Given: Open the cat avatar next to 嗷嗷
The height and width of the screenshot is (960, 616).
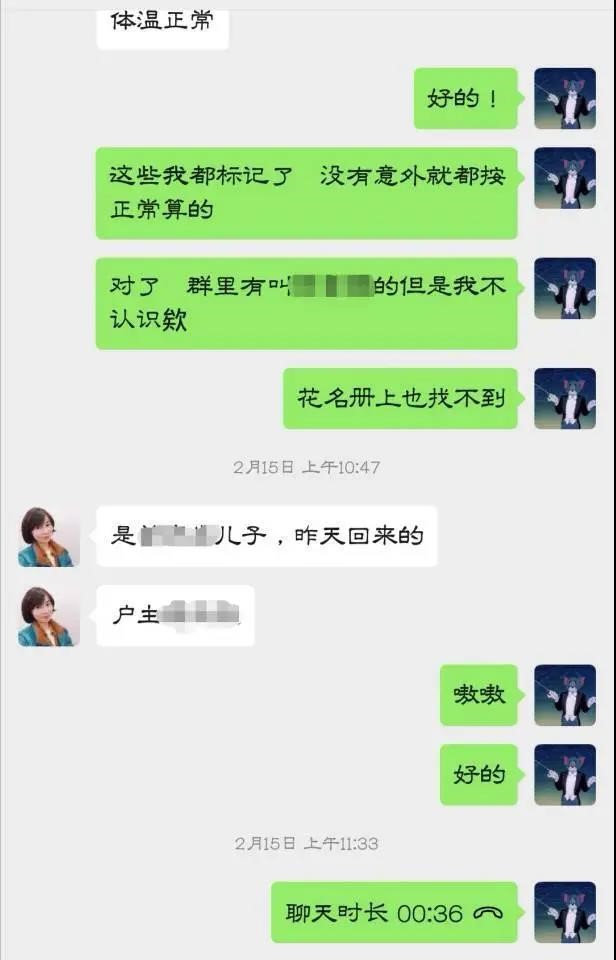Looking at the screenshot, I should point(565,695).
